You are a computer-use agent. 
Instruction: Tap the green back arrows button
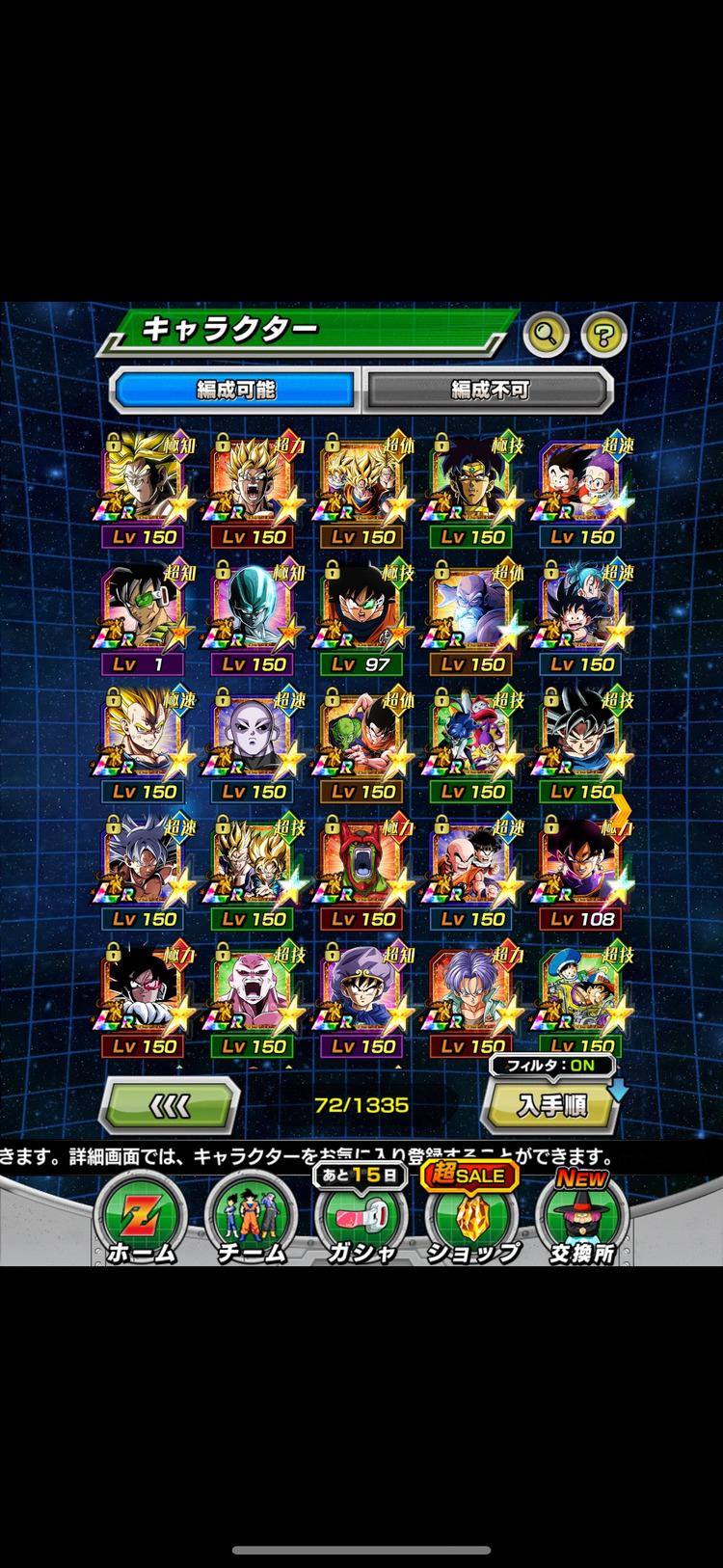[171, 1105]
